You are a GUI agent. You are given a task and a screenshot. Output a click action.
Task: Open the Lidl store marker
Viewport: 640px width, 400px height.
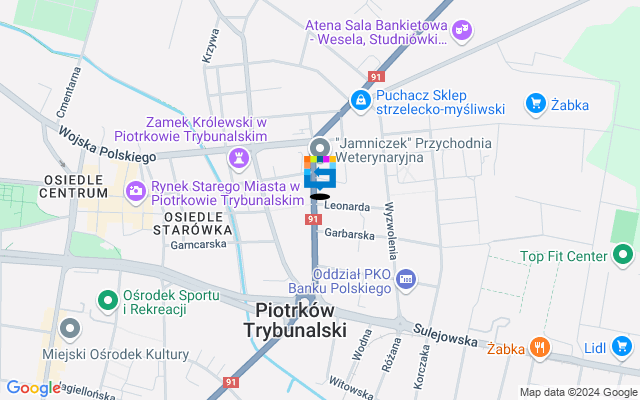[x=623, y=347]
